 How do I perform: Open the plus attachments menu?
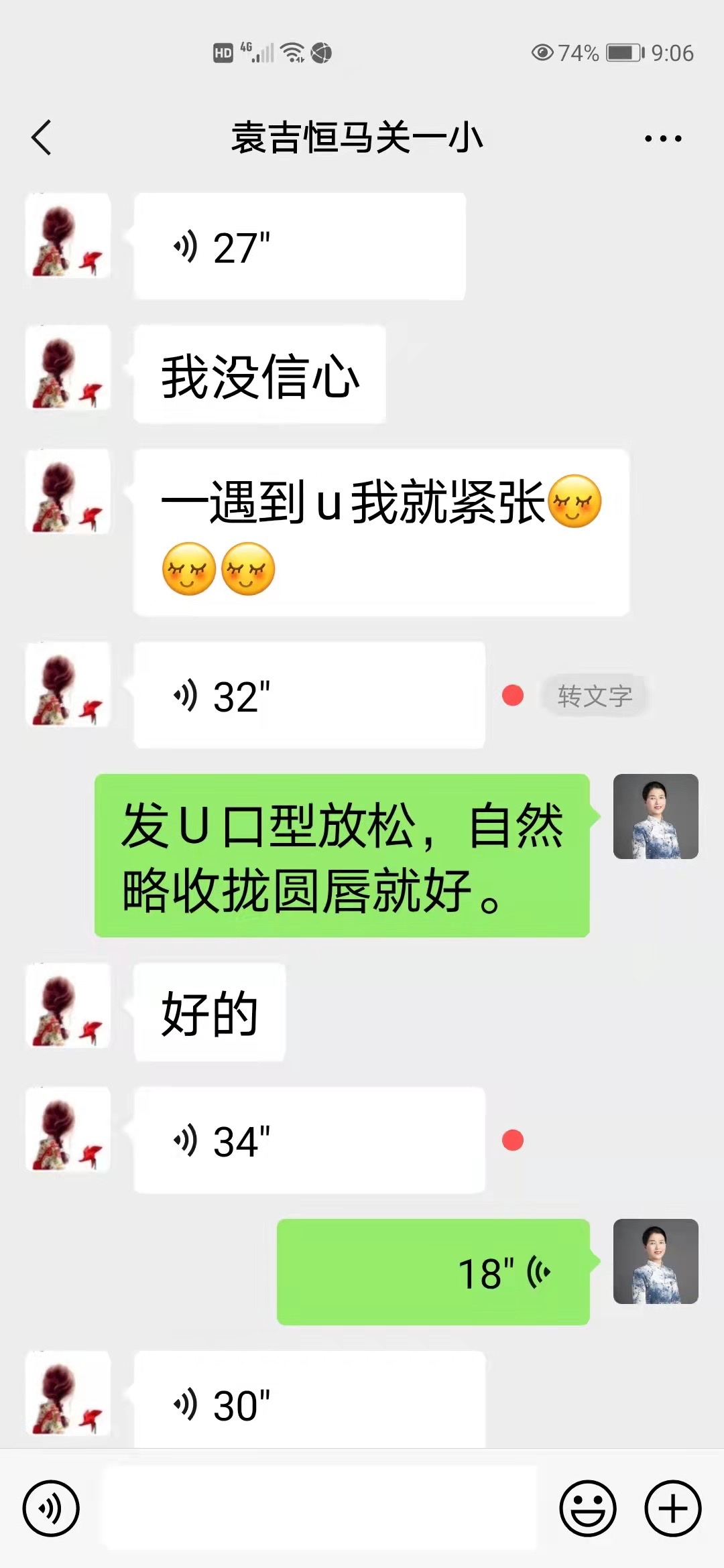(x=672, y=1508)
